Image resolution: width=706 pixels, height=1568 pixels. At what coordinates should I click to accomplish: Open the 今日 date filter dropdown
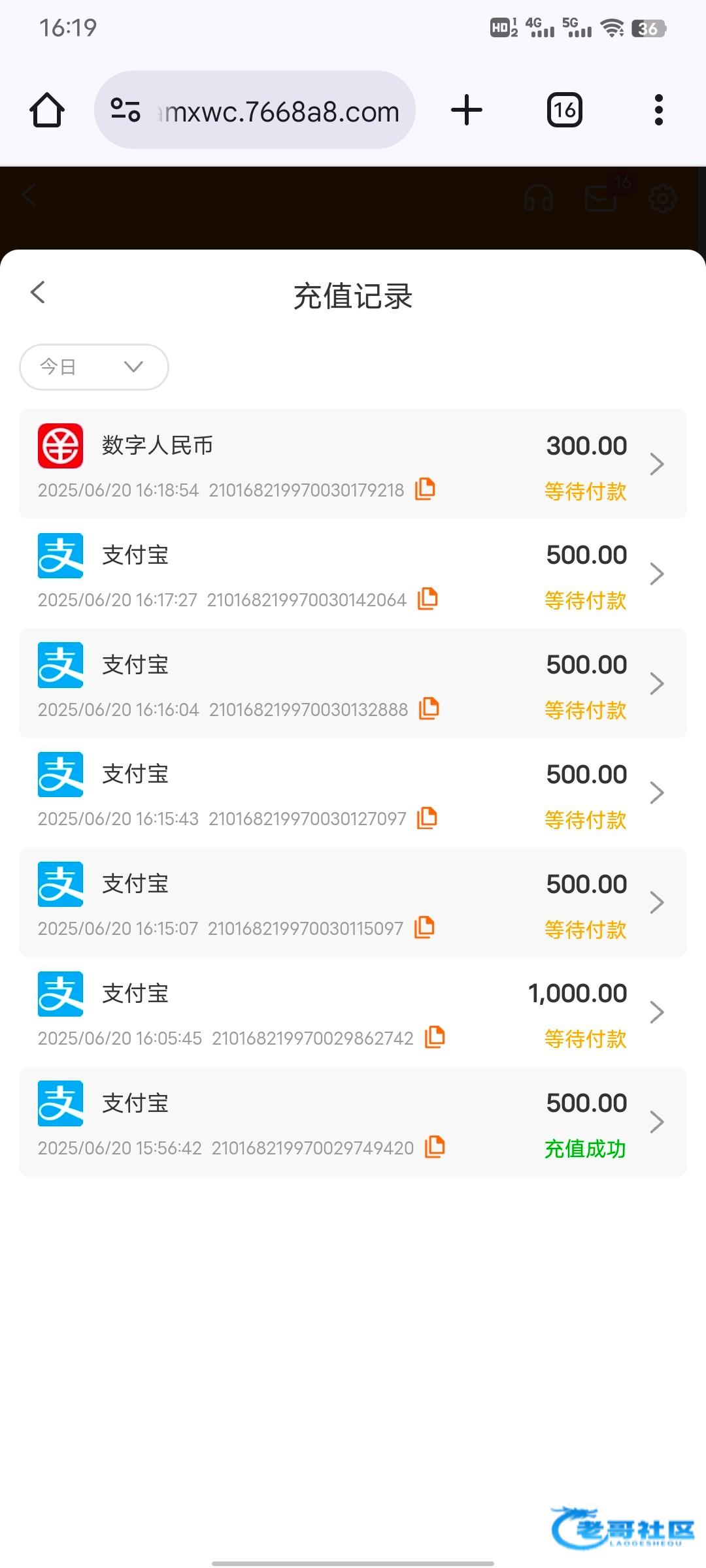click(x=94, y=367)
